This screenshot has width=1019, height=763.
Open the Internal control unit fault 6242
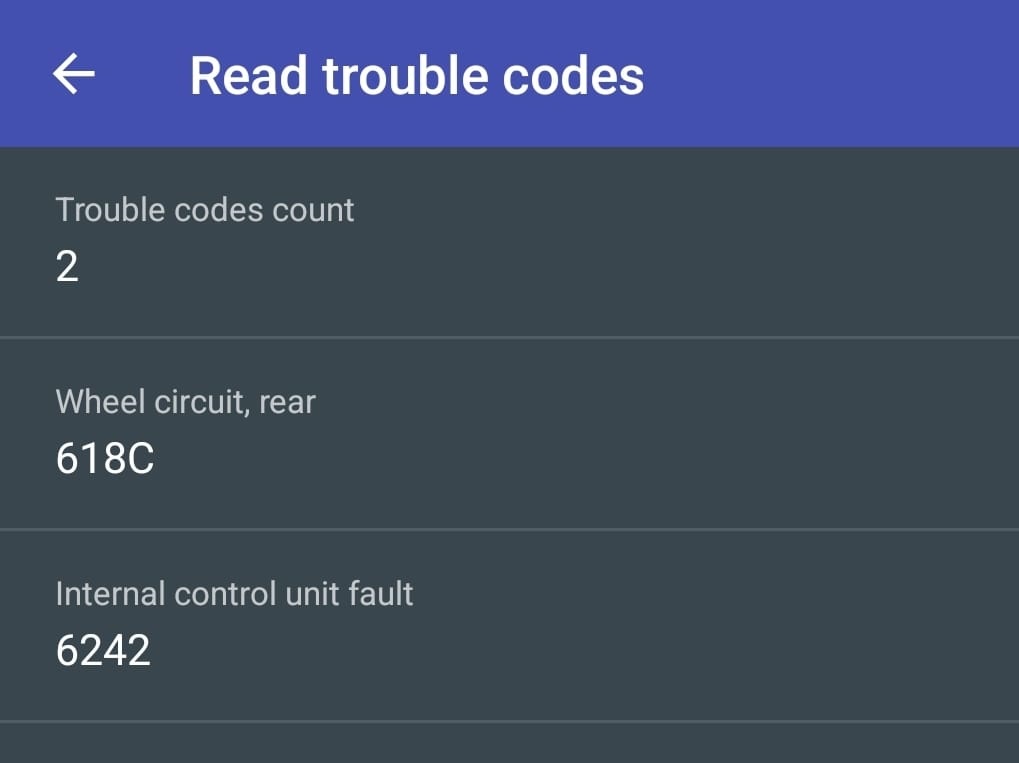(509, 624)
